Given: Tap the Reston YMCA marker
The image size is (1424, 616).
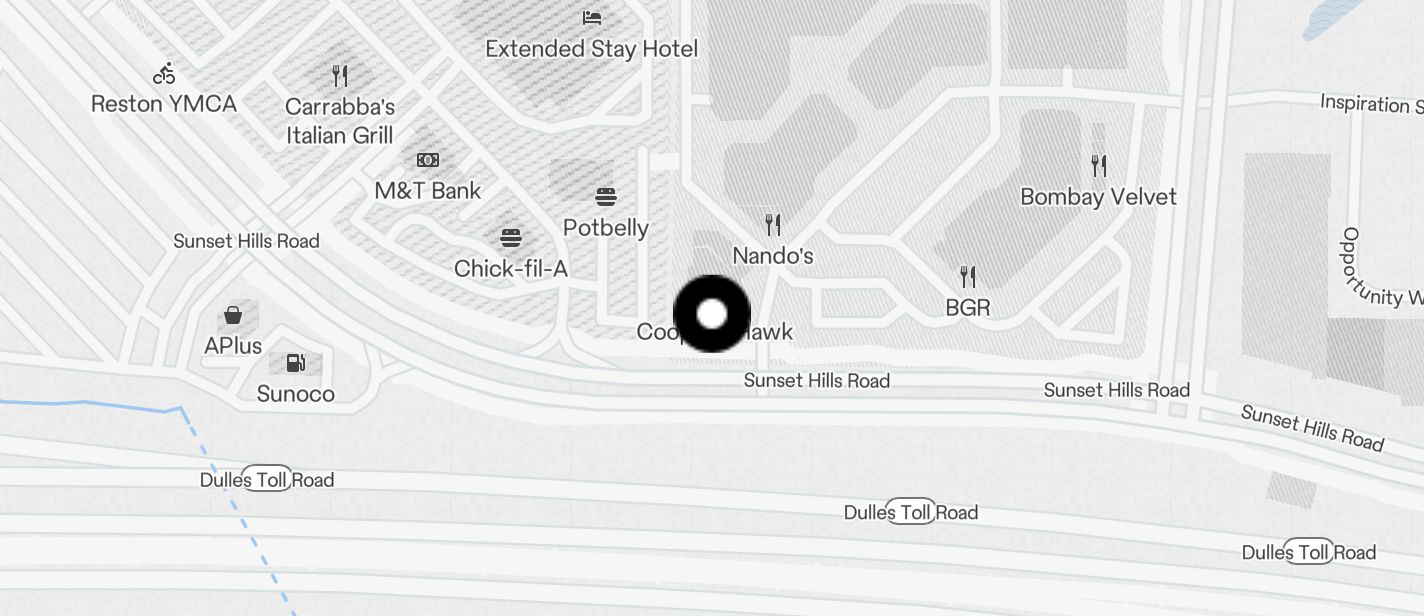Looking at the screenshot, I should [x=164, y=74].
